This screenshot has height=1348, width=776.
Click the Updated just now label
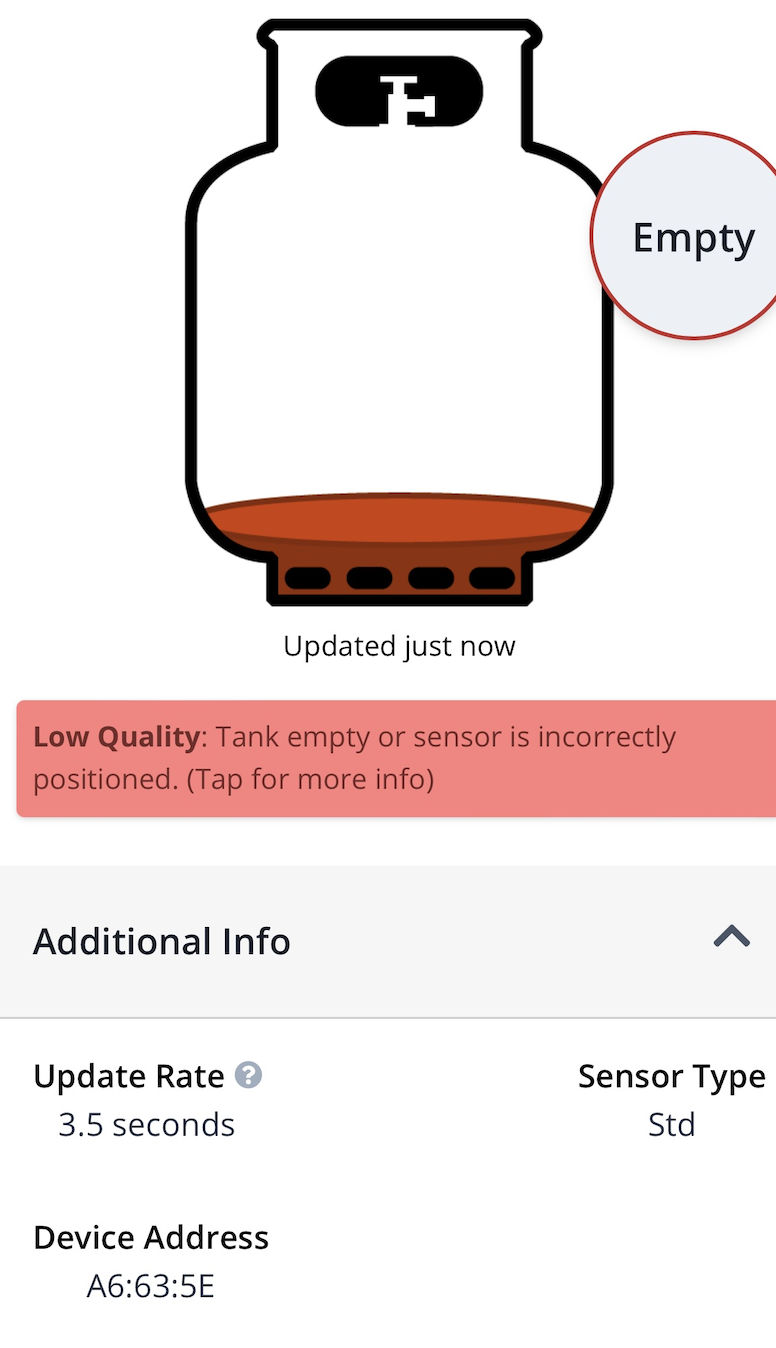point(399,645)
